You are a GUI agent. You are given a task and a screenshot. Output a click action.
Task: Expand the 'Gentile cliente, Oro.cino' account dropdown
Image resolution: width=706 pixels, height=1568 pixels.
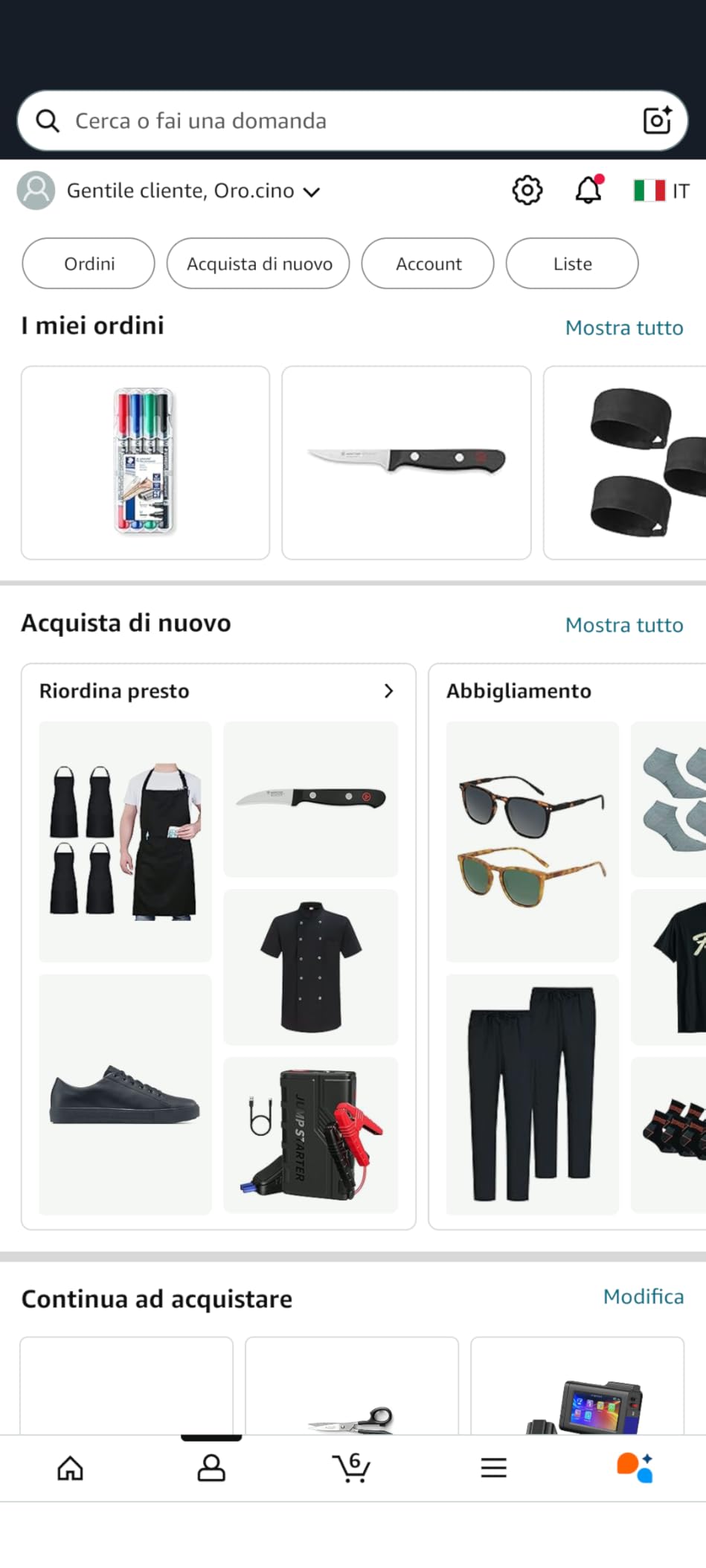click(x=193, y=191)
